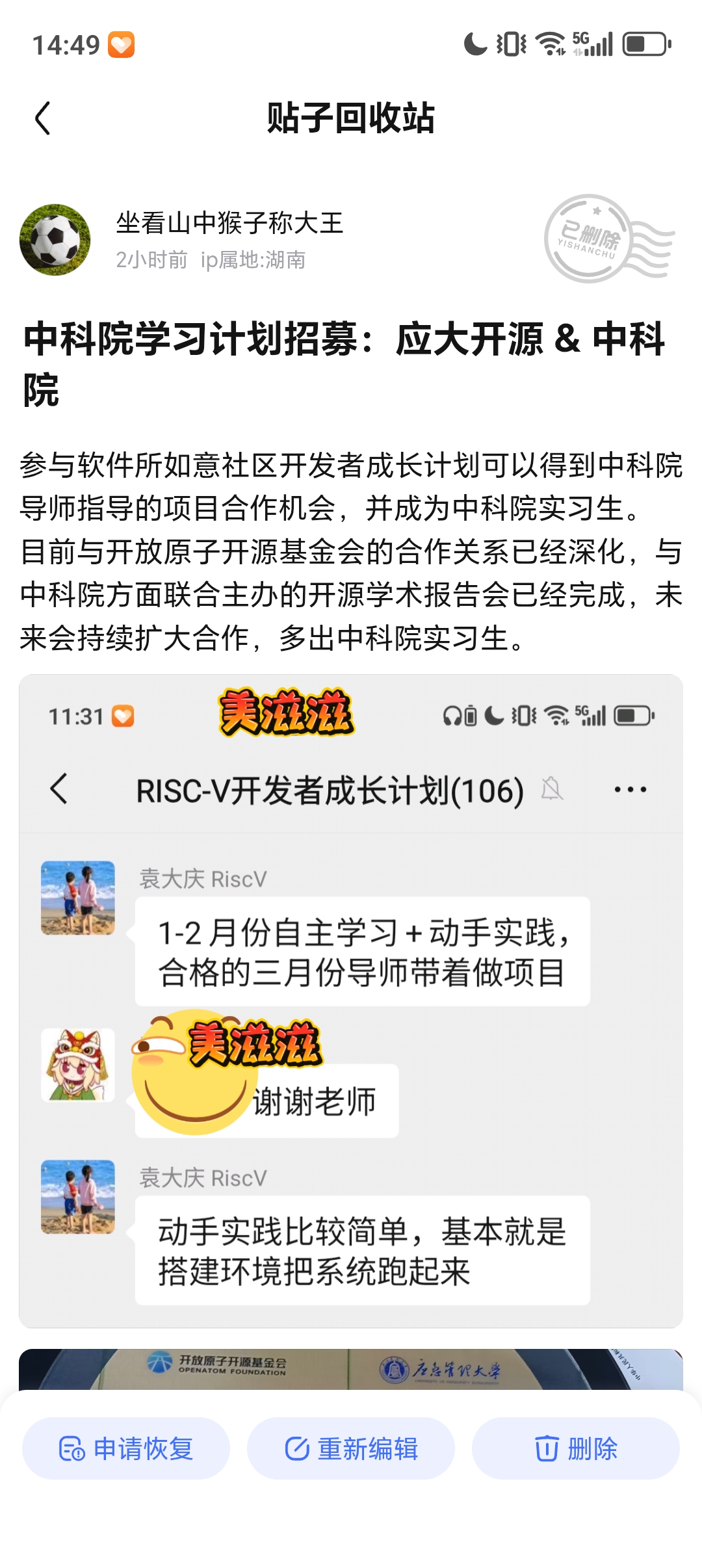This screenshot has height=1568, width=702.
Task: Open the soccer ball profile avatar
Action: pos(55,240)
